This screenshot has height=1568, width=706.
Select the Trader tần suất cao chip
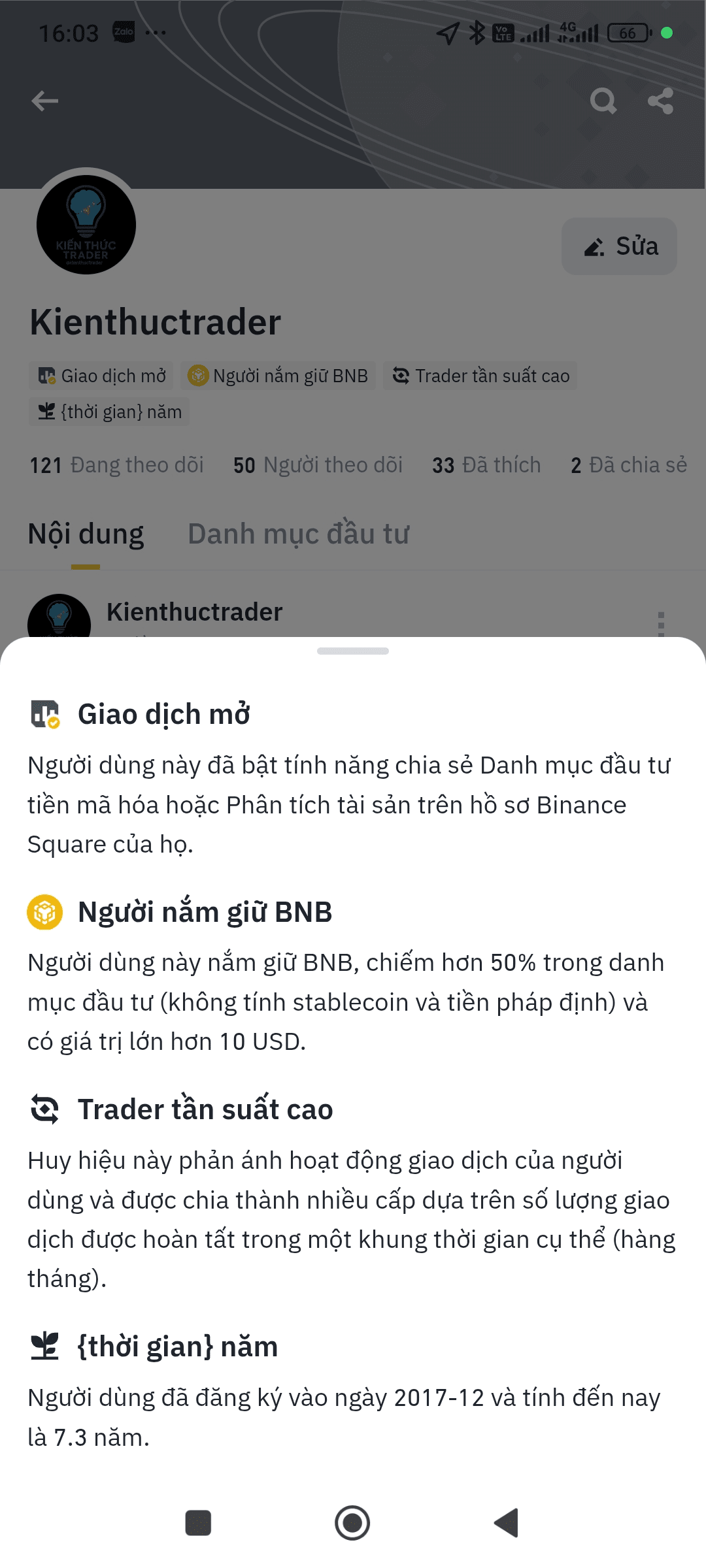[x=480, y=376]
